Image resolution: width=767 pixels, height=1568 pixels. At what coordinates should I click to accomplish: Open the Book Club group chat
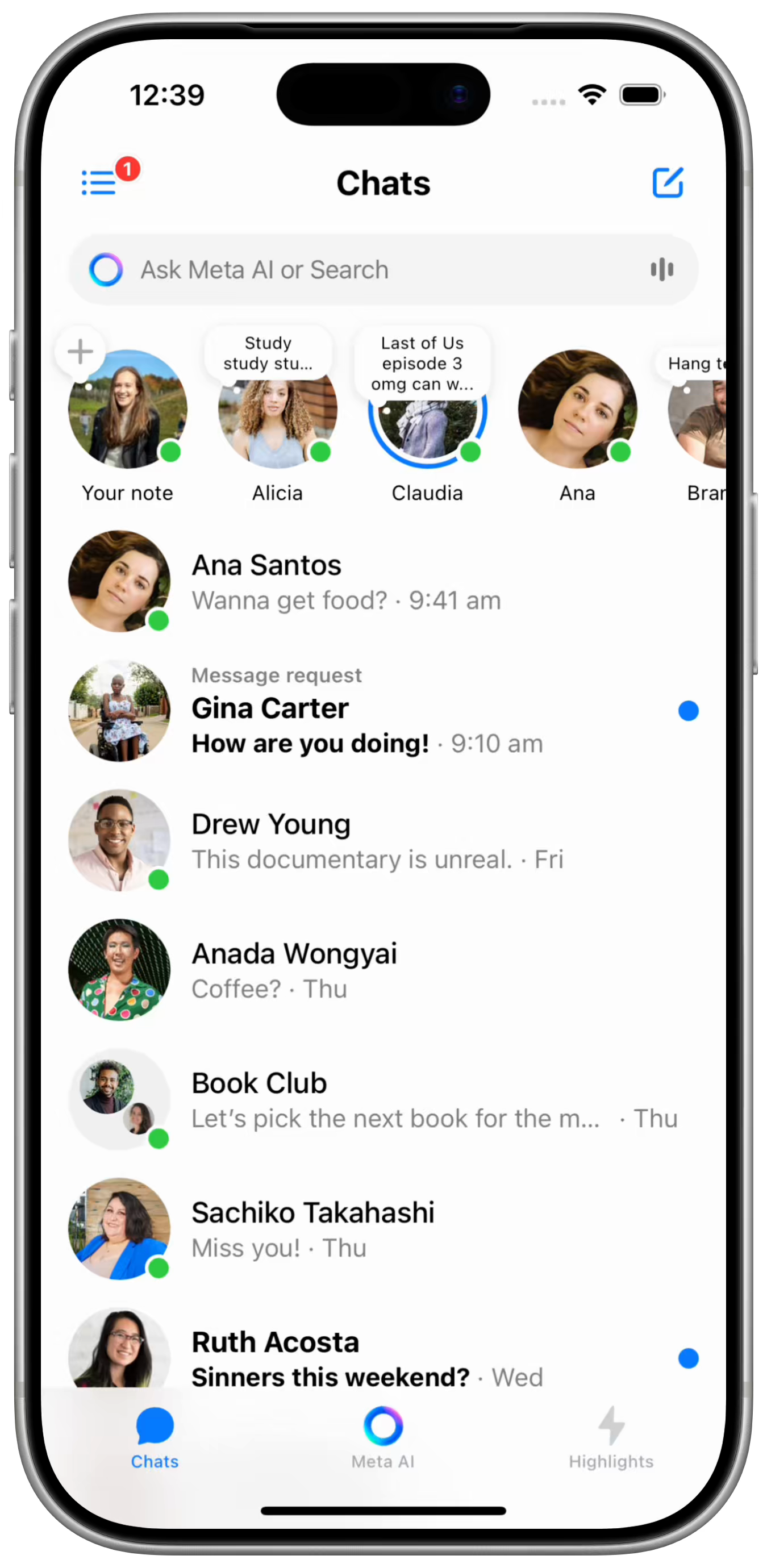[x=383, y=1099]
